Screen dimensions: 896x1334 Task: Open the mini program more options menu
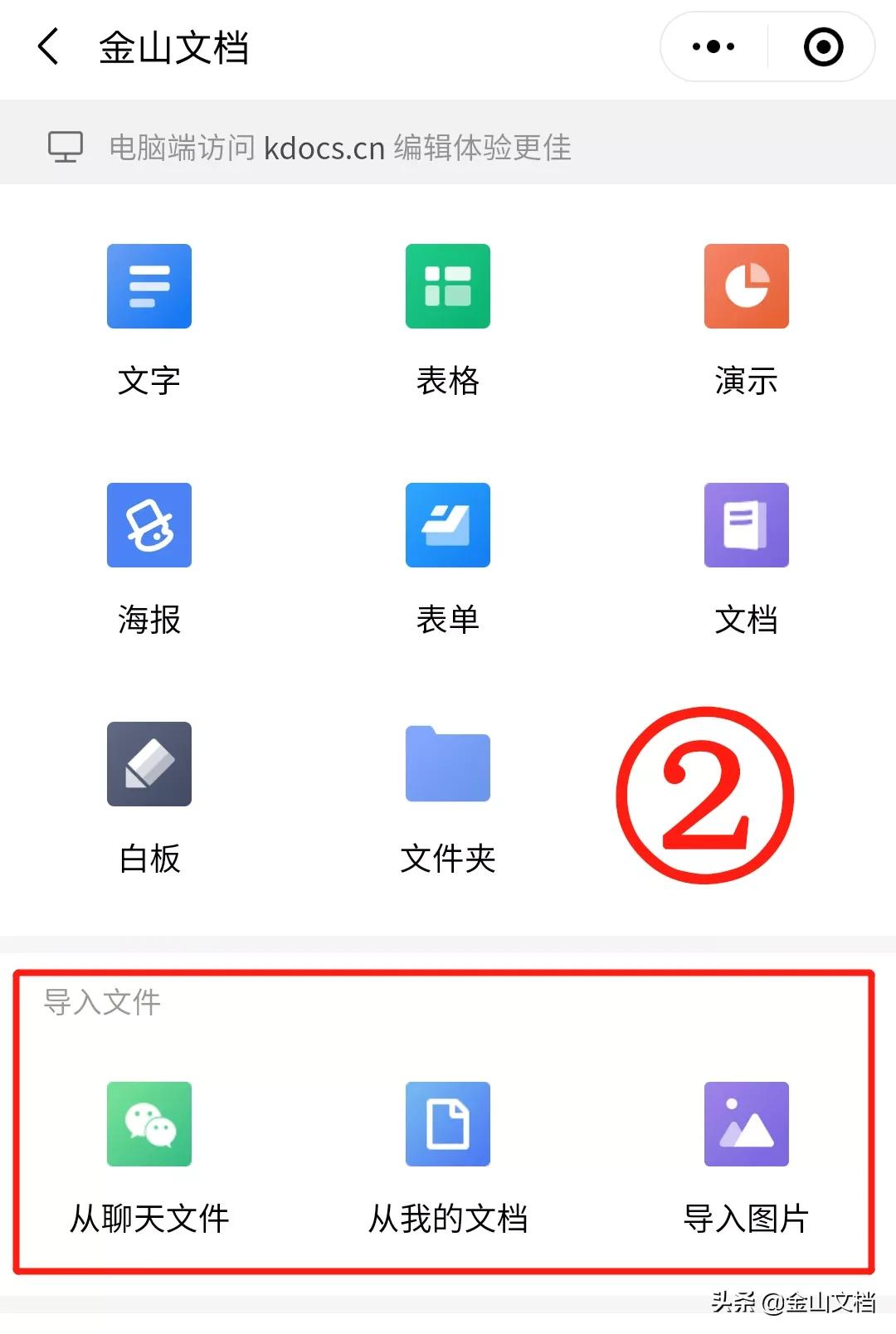713,46
